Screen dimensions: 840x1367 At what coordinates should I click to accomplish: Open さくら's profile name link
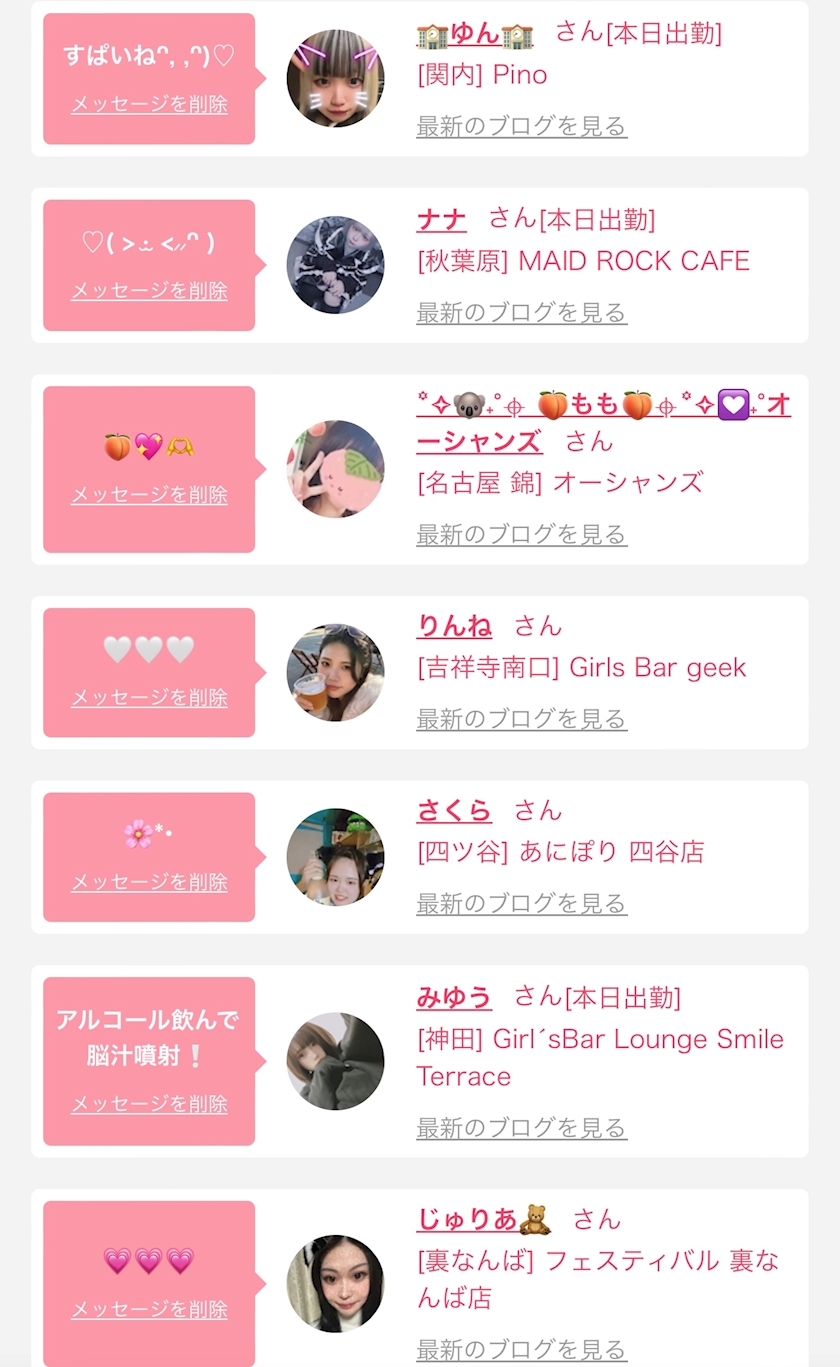tap(454, 811)
